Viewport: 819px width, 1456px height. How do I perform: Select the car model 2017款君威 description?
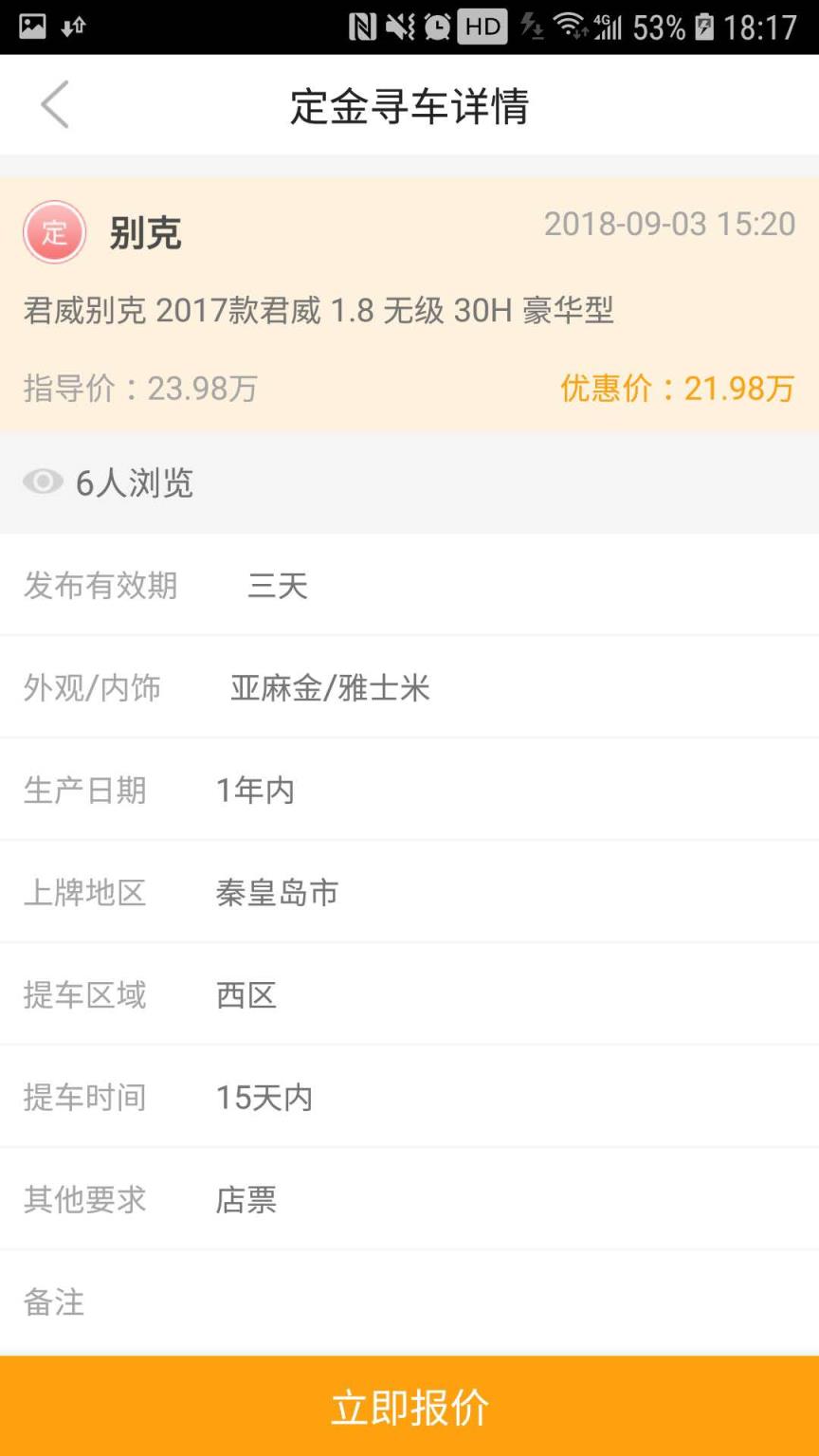point(319,310)
